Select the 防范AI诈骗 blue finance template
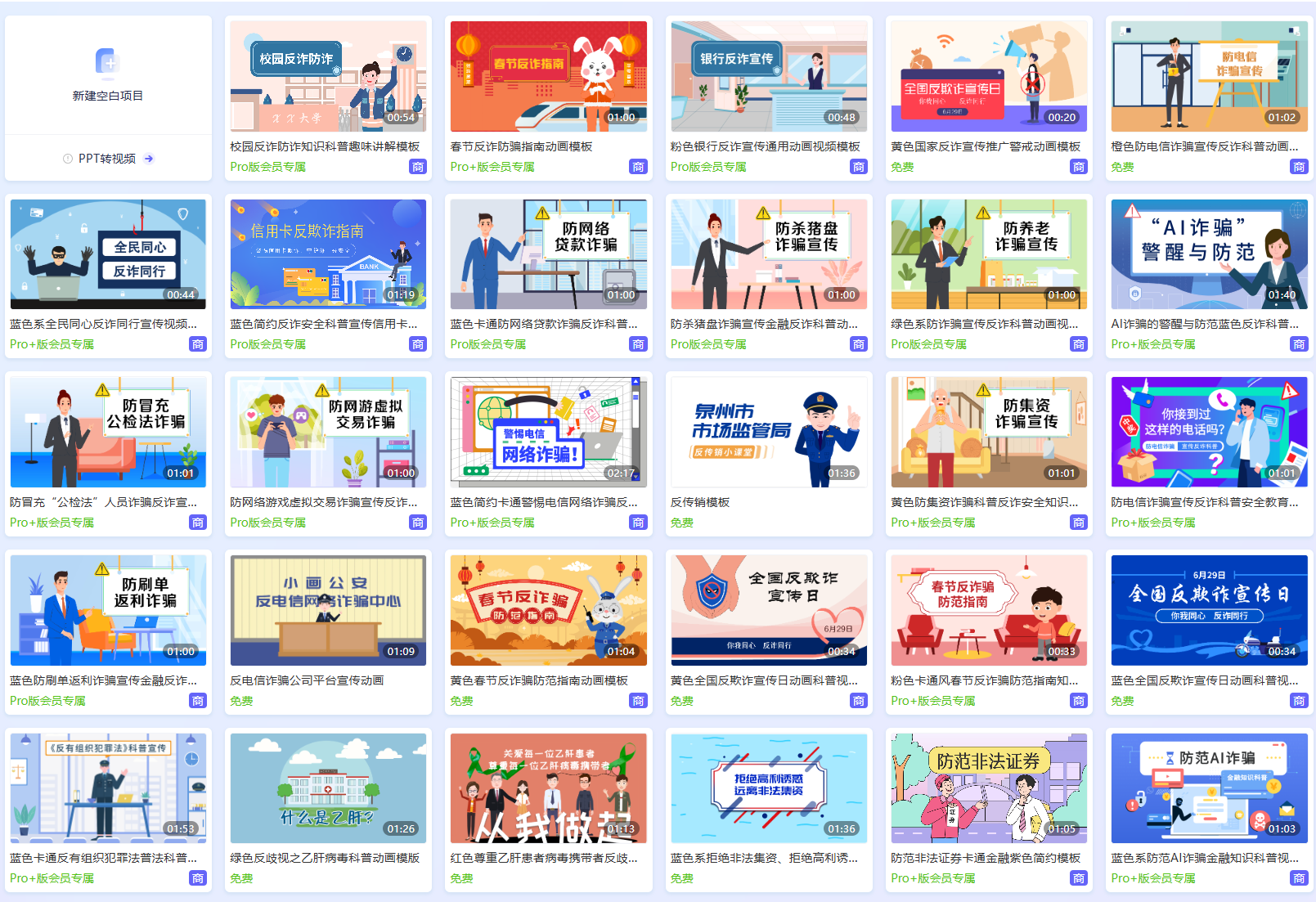This screenshot has height=902, width=1316. tap(1209, 788)
